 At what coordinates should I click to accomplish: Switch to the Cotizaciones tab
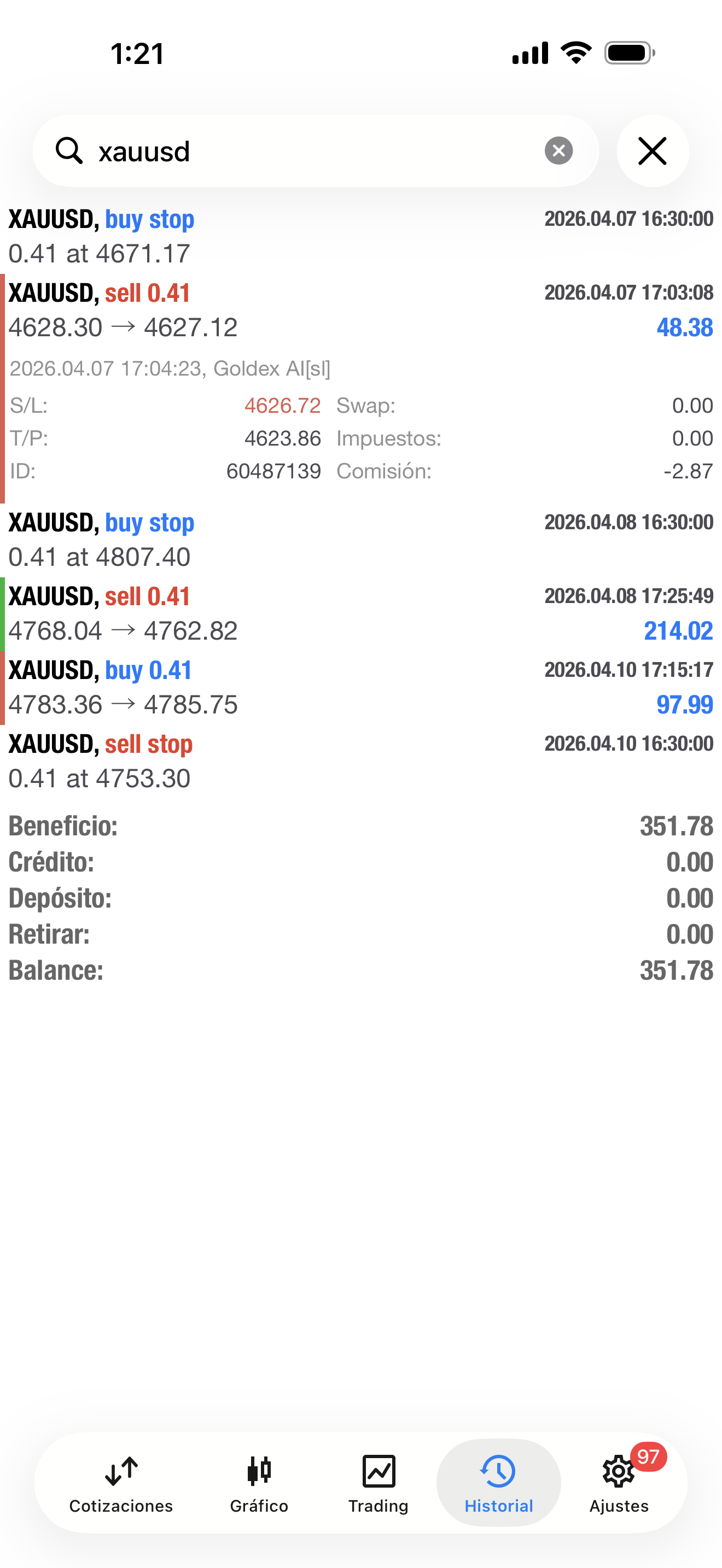coord(121,1483)
